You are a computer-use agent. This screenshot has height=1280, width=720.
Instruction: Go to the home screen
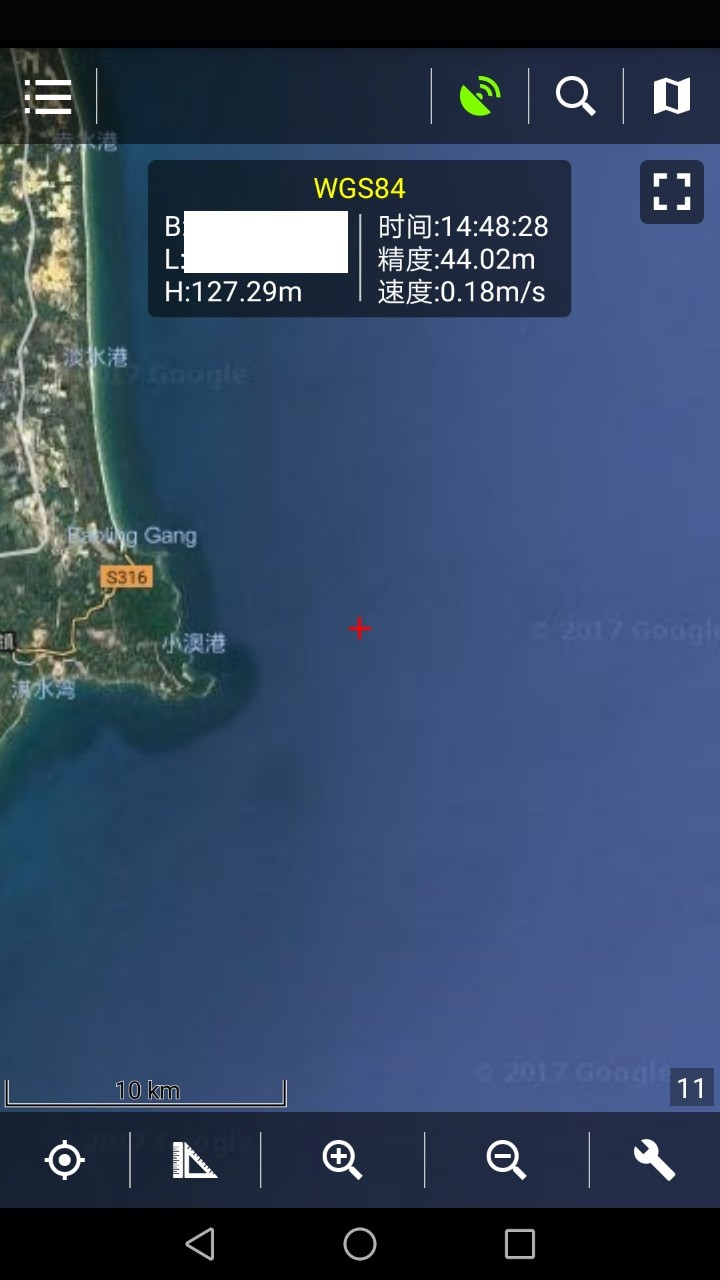point(360,1244)
